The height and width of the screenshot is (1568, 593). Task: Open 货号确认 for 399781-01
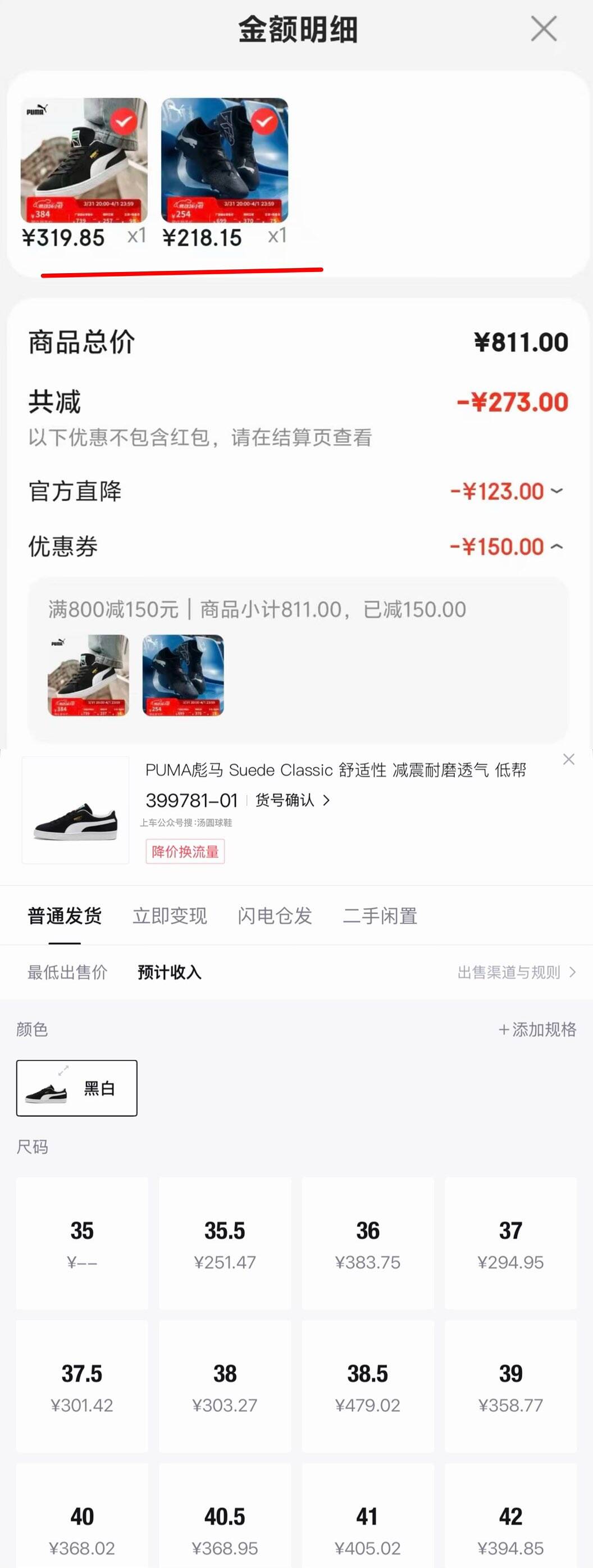[293, 800]
